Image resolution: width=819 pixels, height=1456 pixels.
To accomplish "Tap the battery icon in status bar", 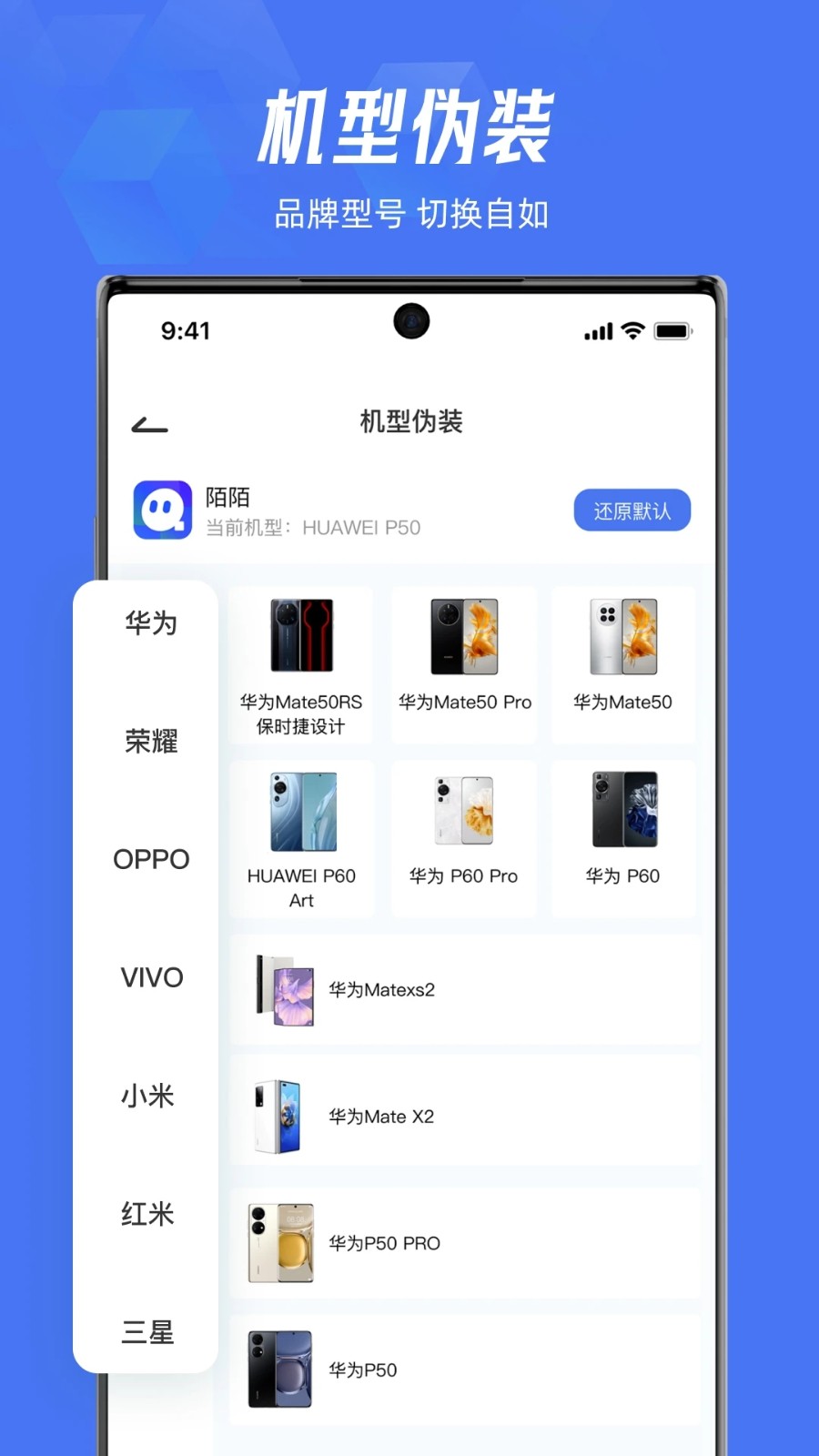I will [x=673, y=331].
